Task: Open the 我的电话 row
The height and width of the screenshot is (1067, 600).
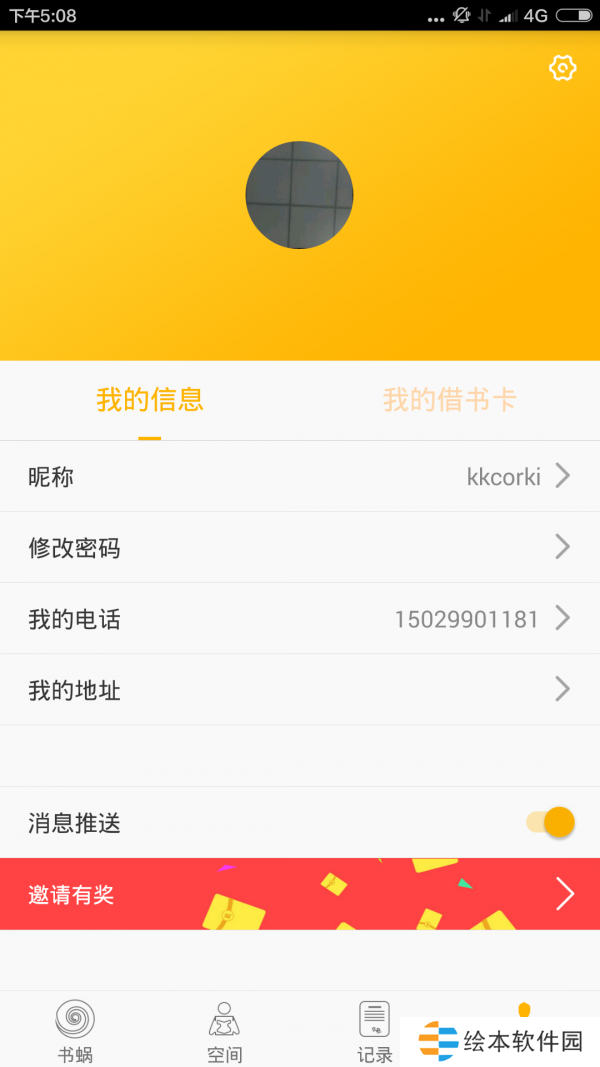Action: (x=300, y=619)
